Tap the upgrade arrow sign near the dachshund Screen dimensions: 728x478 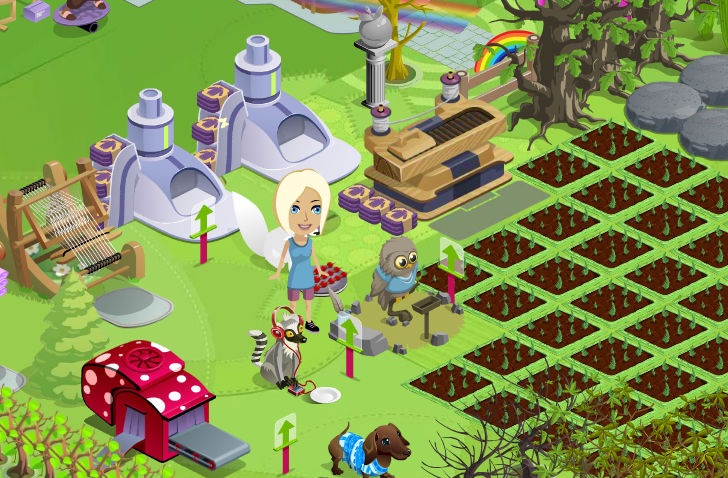286,433
